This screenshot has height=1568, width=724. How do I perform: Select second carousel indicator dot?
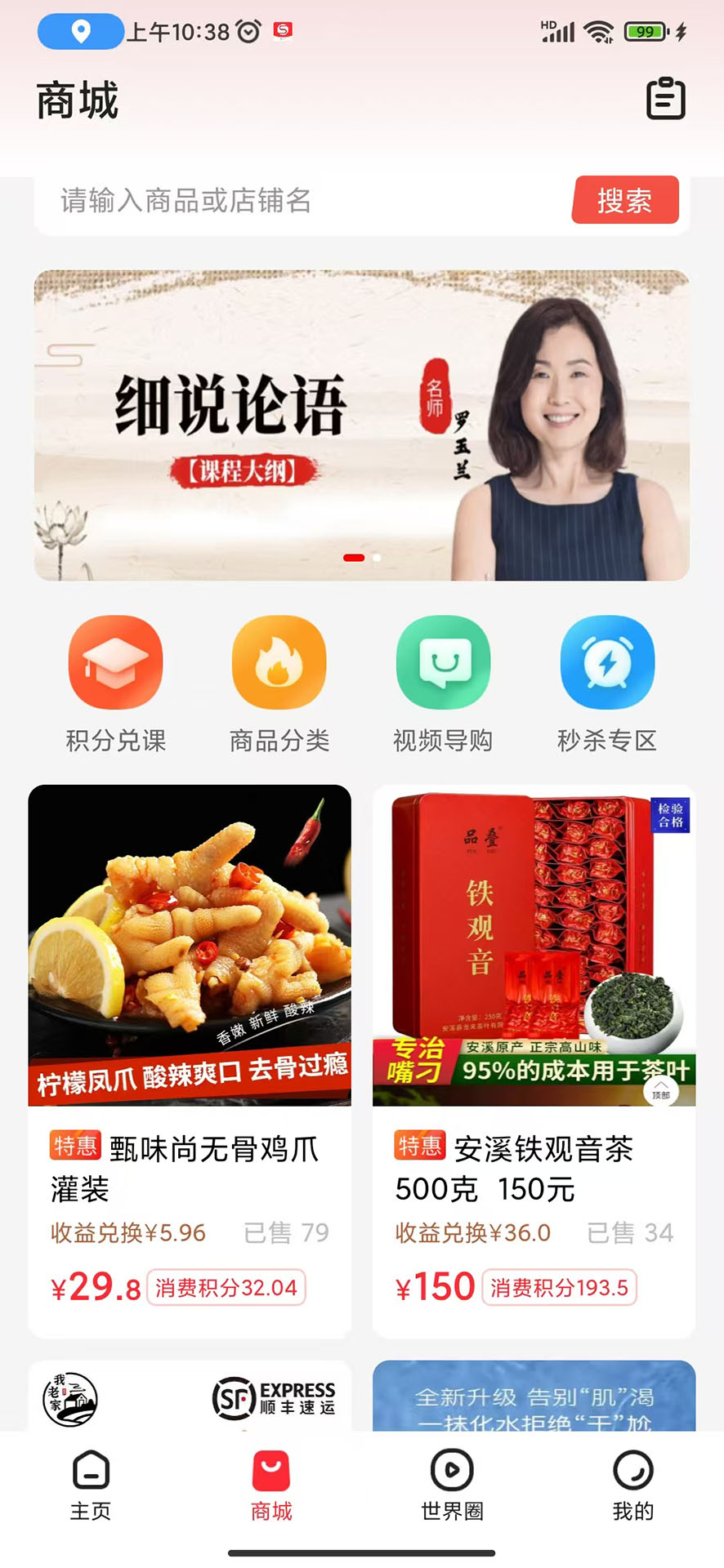click(376, 558)
